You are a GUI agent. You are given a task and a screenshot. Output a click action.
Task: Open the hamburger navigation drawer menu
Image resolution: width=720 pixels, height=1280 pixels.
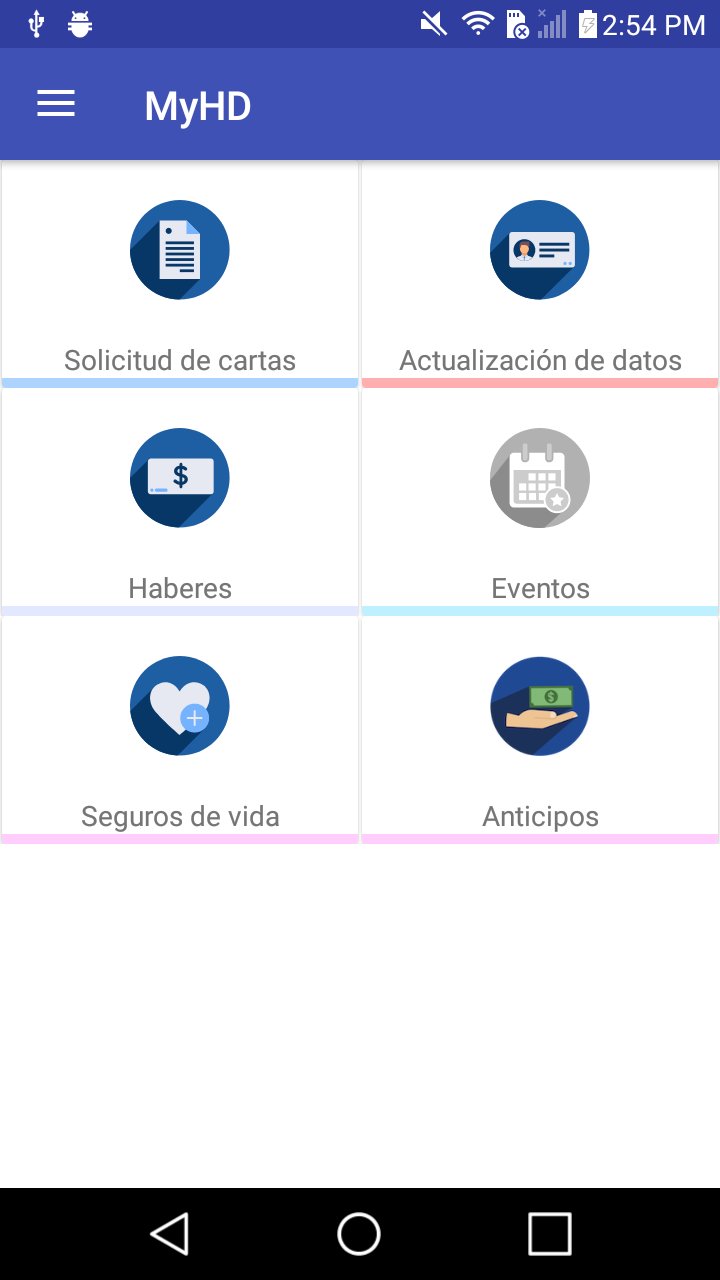coord(56,104)
